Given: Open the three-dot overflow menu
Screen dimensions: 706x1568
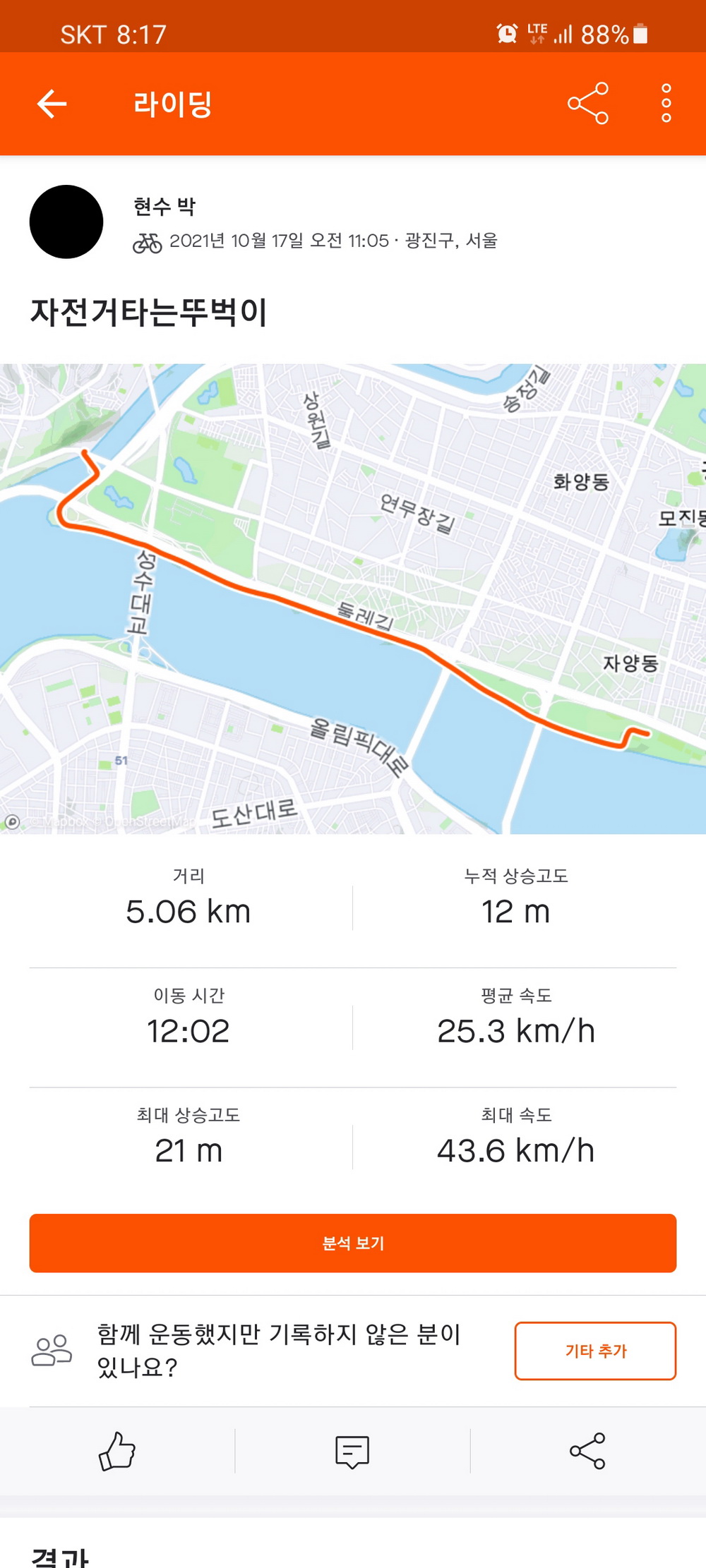Looking at the screenshot, I should coord(666,104).
